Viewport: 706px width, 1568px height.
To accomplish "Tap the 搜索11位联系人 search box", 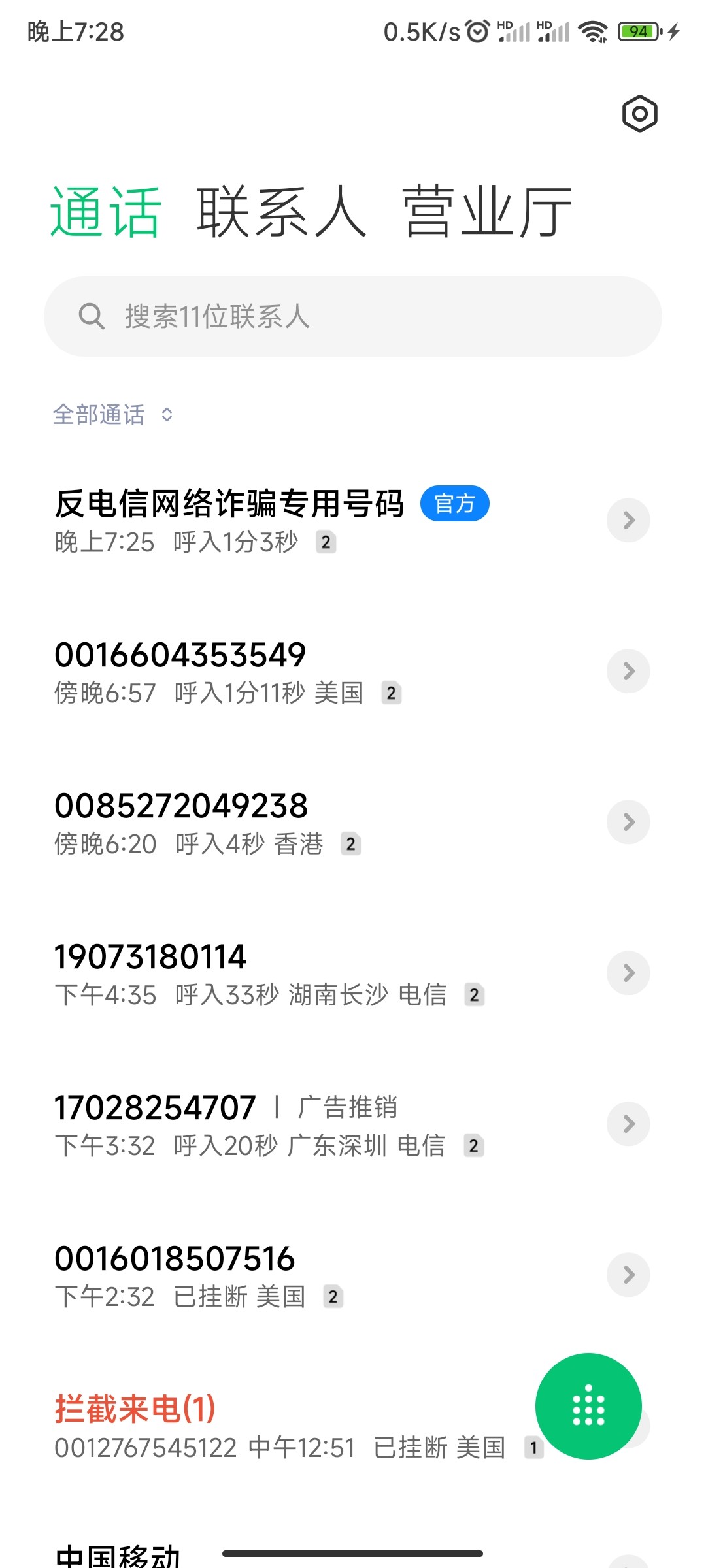I will click(x=353, y=316).
